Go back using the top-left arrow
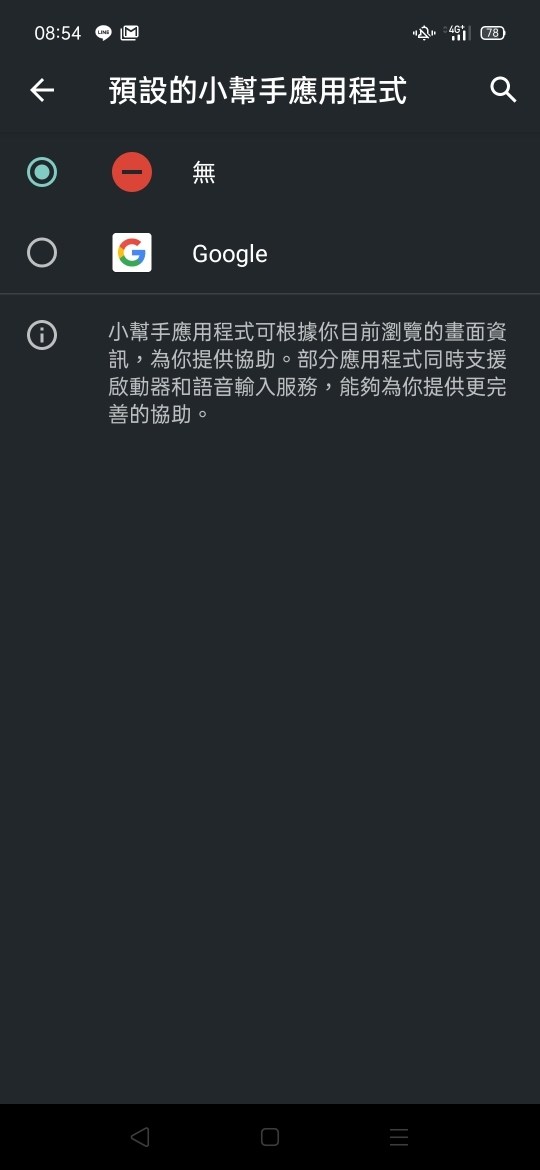This screenshot has width=540, height=1170. tap(42, 90)
